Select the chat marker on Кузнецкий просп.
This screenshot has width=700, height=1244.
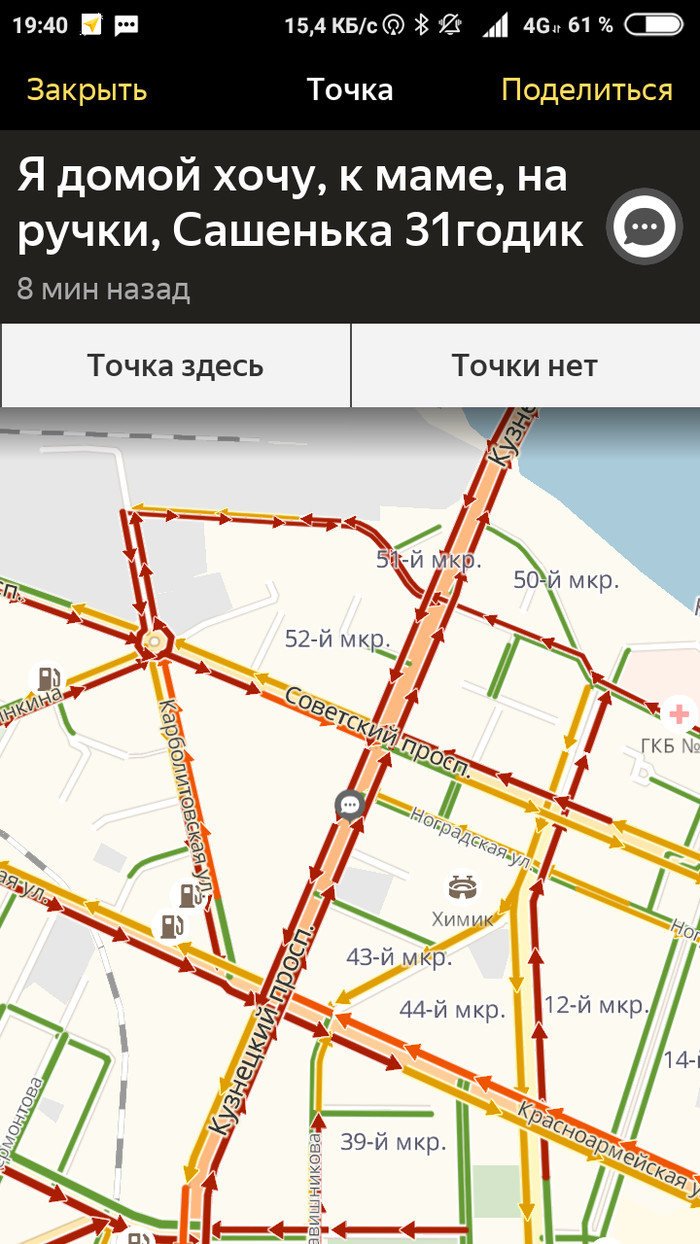pos(350,803)
